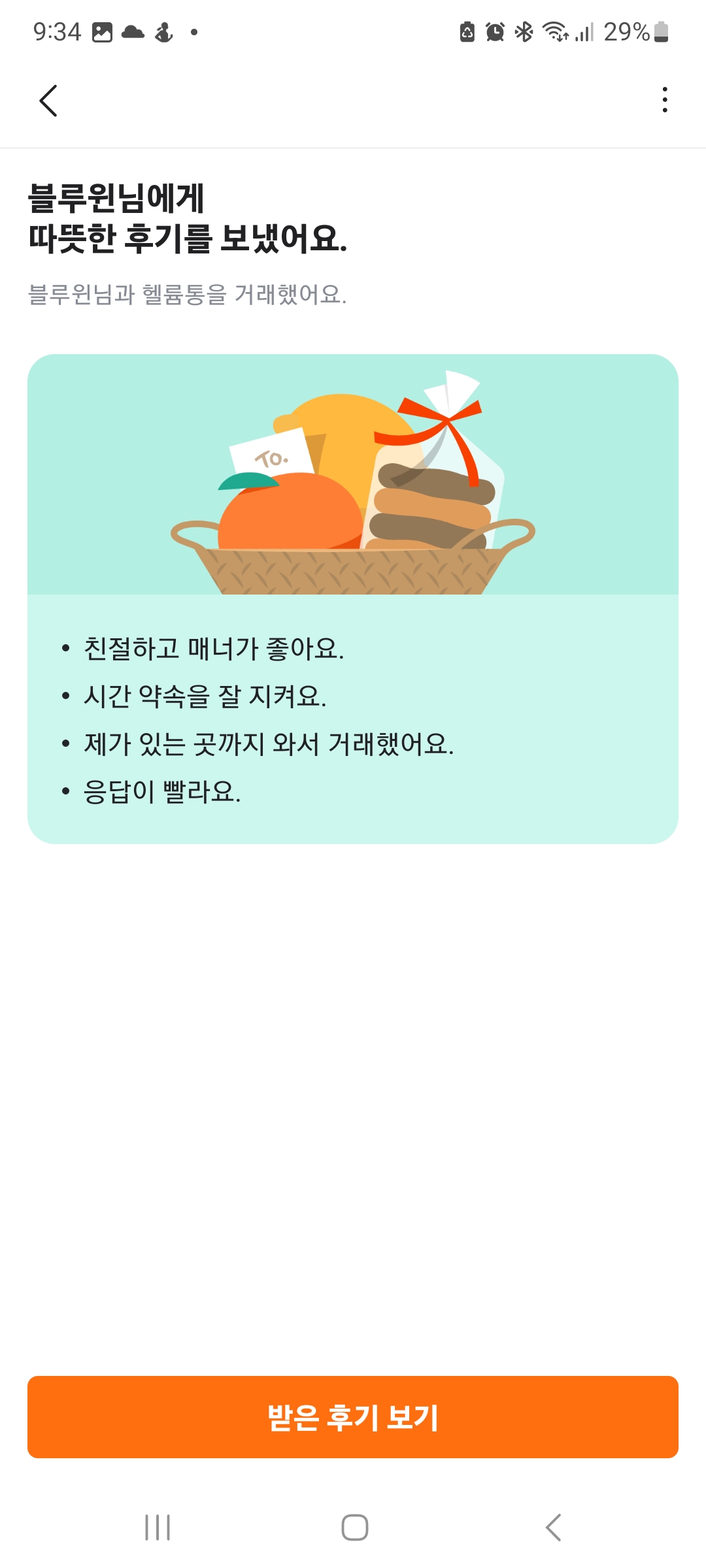Go to the home screen

(x=355, y=1527)
